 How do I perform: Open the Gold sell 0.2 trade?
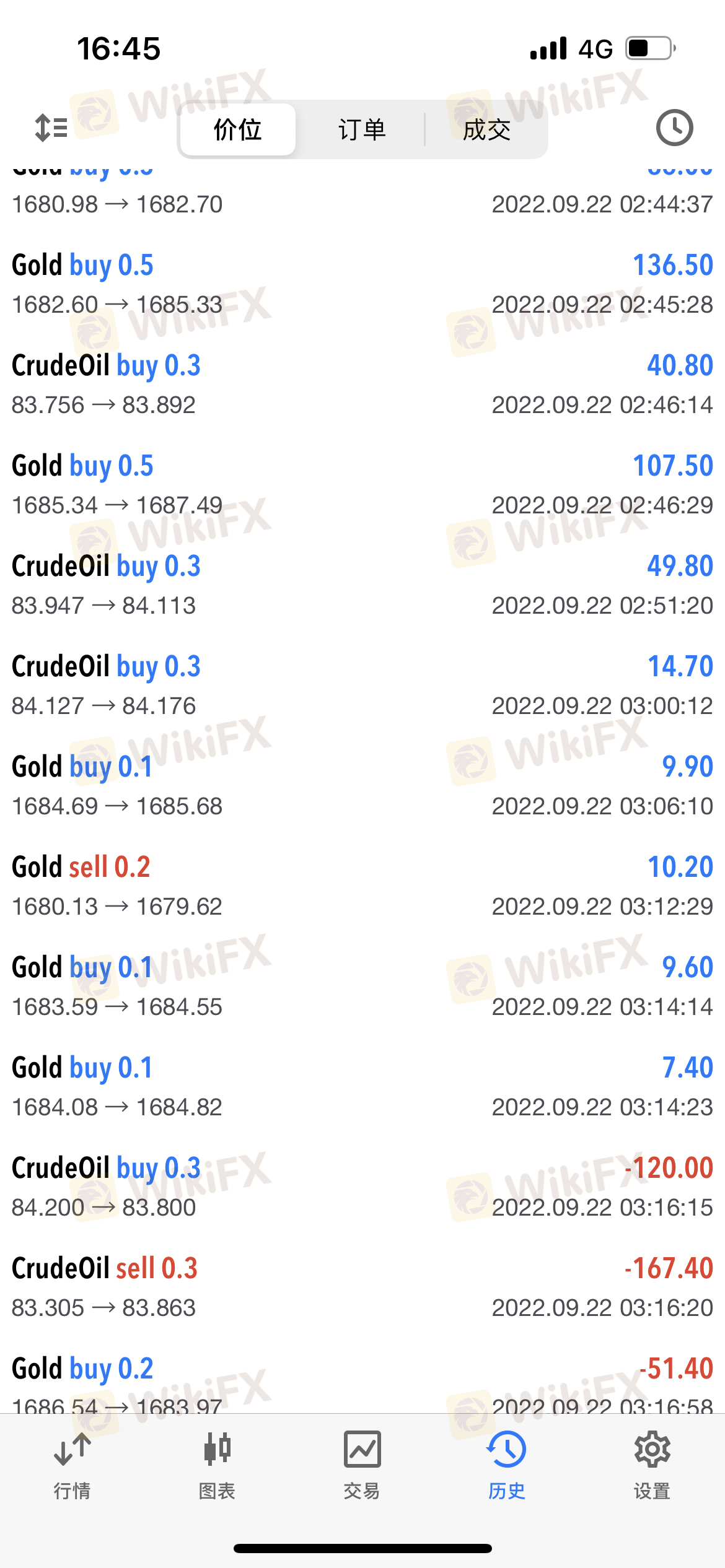[x=362, y=886]
